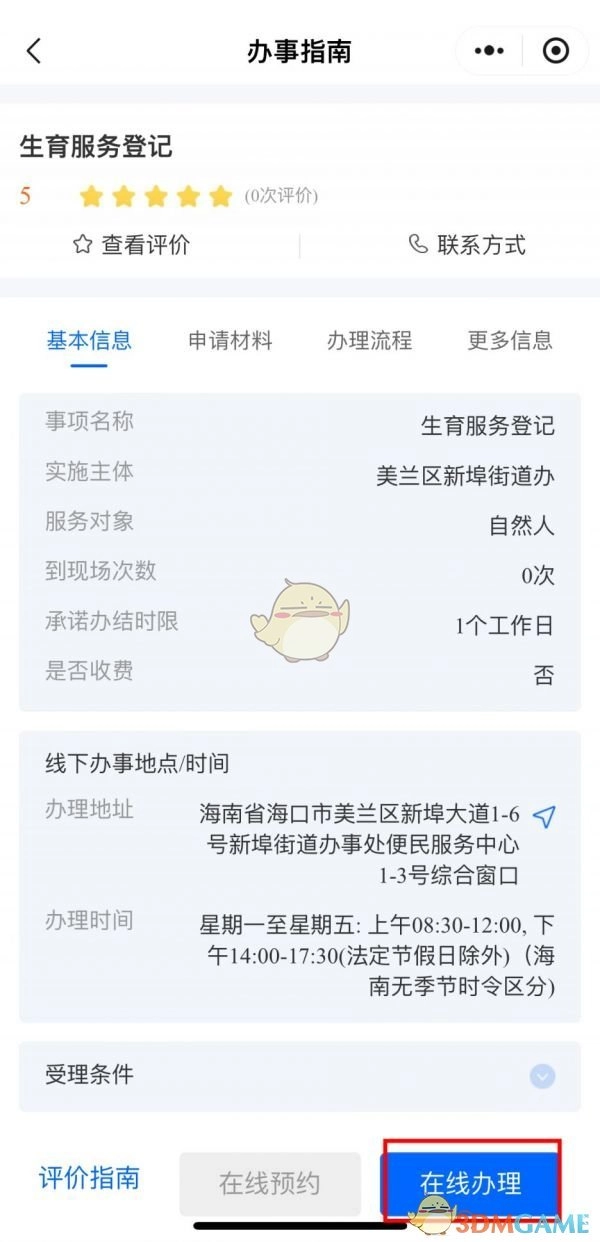Open the 办理流程 tab

click(x=369, y=340)
